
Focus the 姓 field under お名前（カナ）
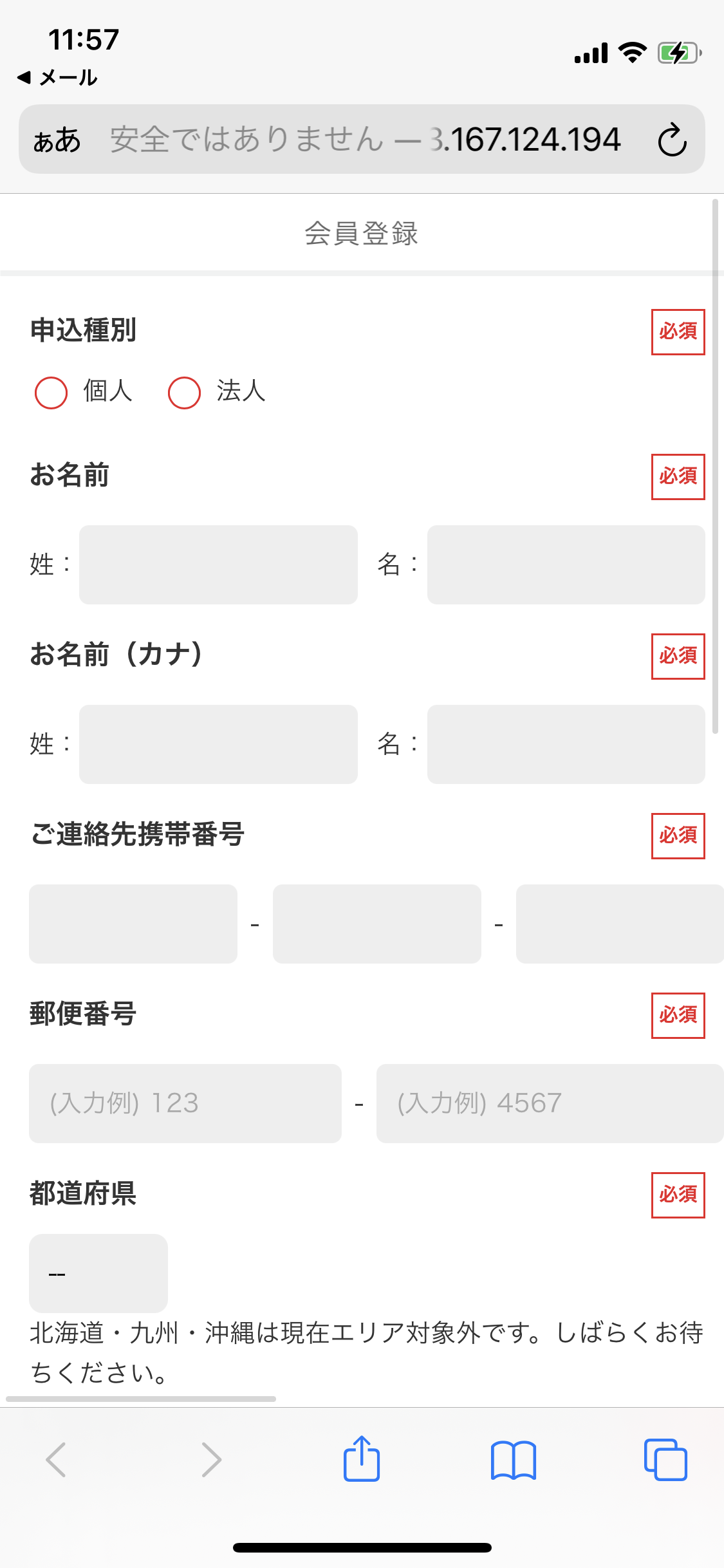(x=218, y=744)
